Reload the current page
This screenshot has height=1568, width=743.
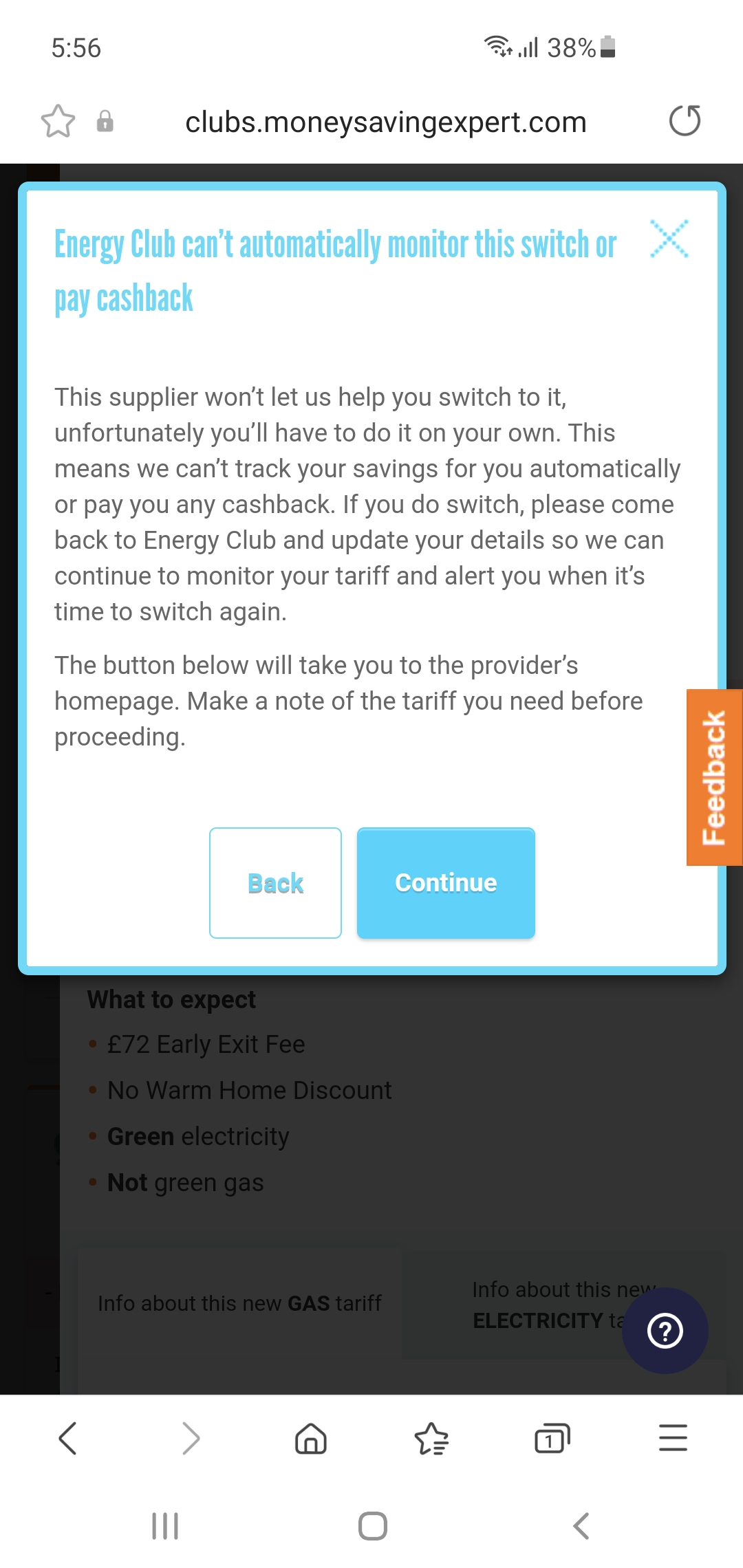685,121
